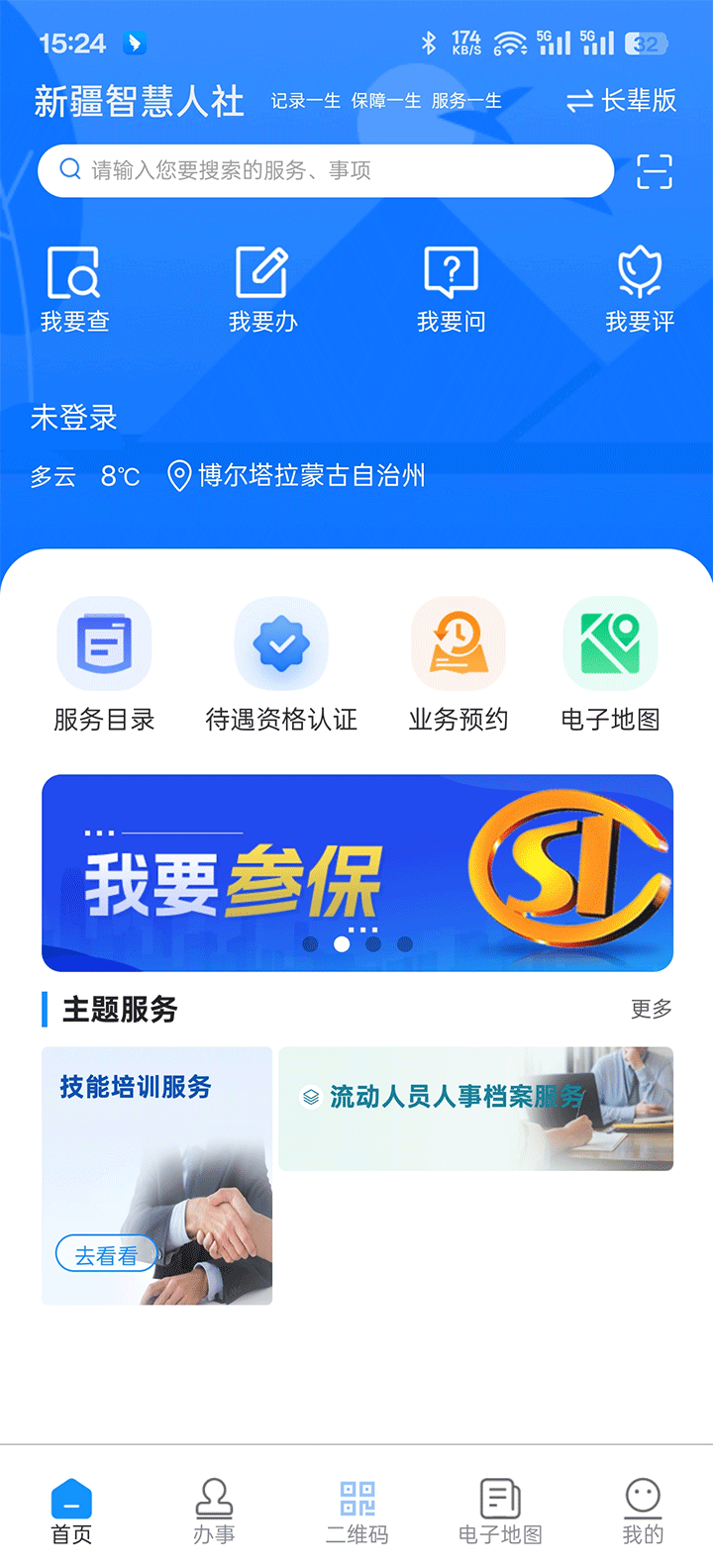Viewport: 713px width, 1568px height.
Task: Open 我要查 query section
Action: (x=74, y=289)
